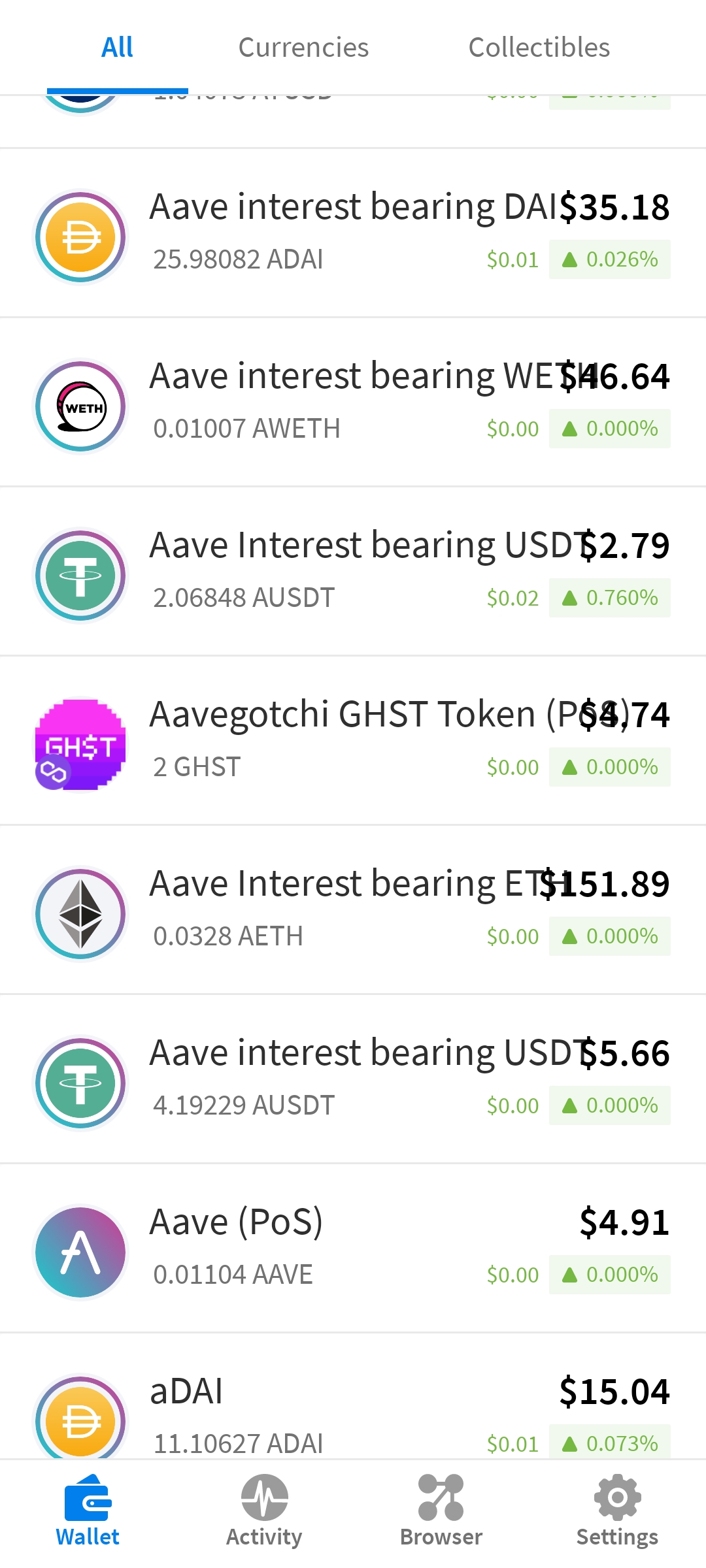The width and height of the screenshot is (706, 1568).
Task: Click the 0.760% gain badge for AUSDT
Action: (x=609, y=597)
